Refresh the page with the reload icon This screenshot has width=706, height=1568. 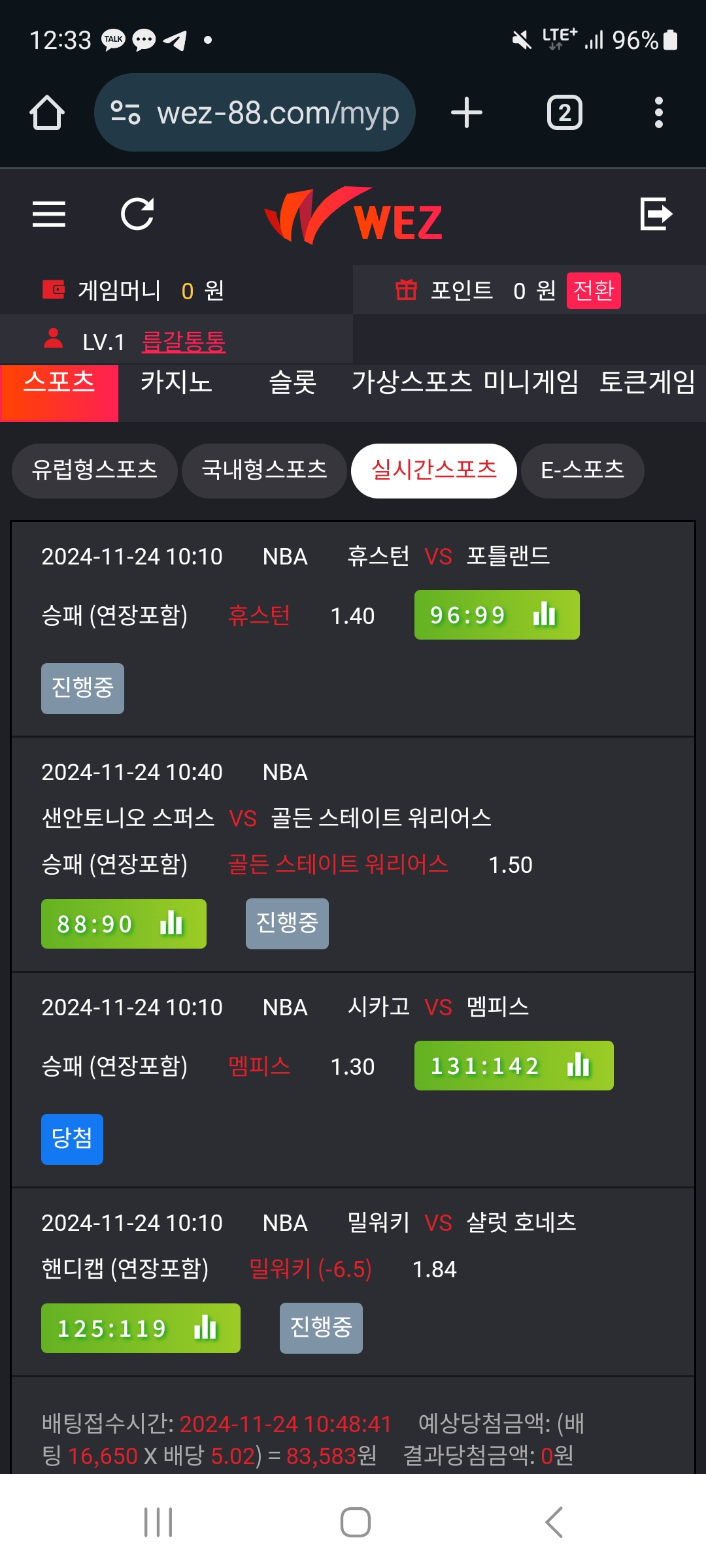[x=137, y=214]
